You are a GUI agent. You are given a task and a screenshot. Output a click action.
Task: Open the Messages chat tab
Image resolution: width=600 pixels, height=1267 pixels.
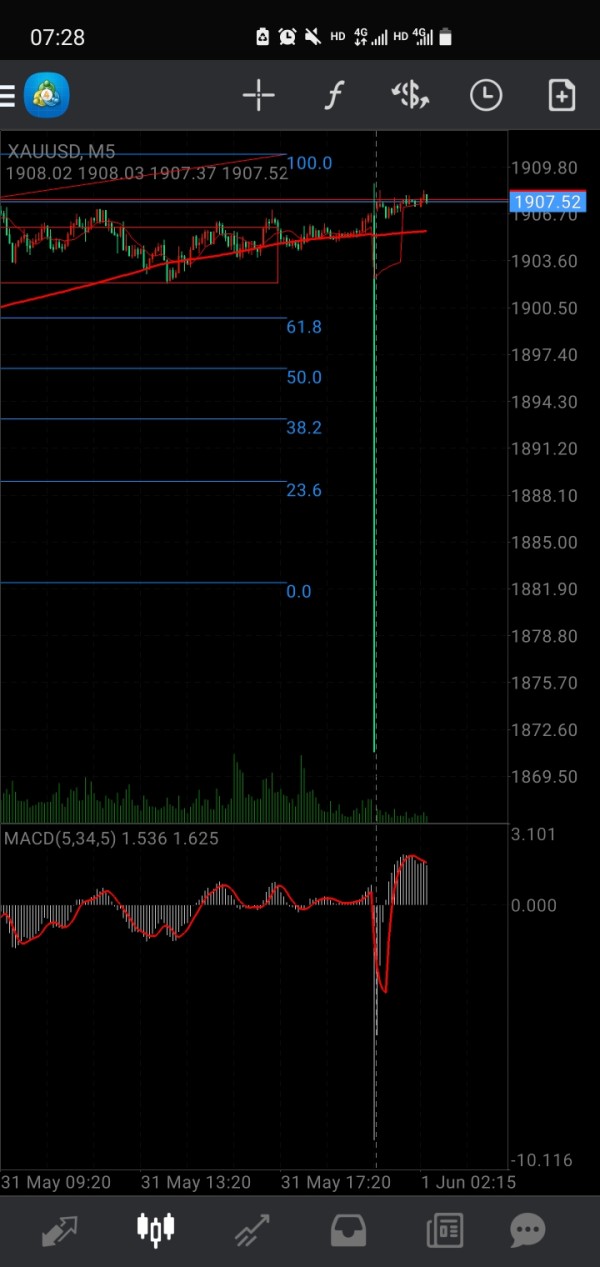[x=527, y=1230]
